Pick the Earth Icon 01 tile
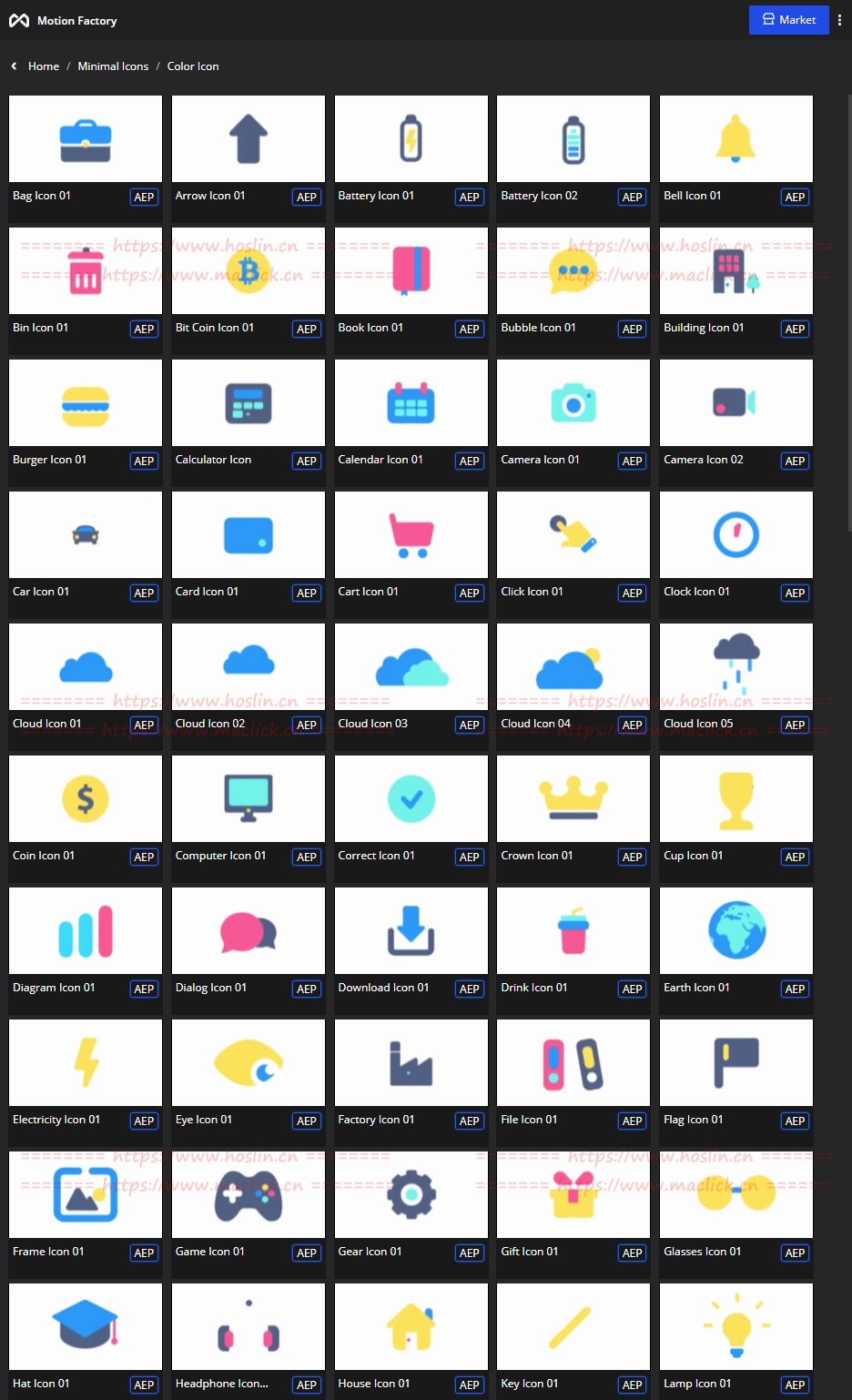Image resolution: width=852 pixels, height=1400 pixels. 735,931
